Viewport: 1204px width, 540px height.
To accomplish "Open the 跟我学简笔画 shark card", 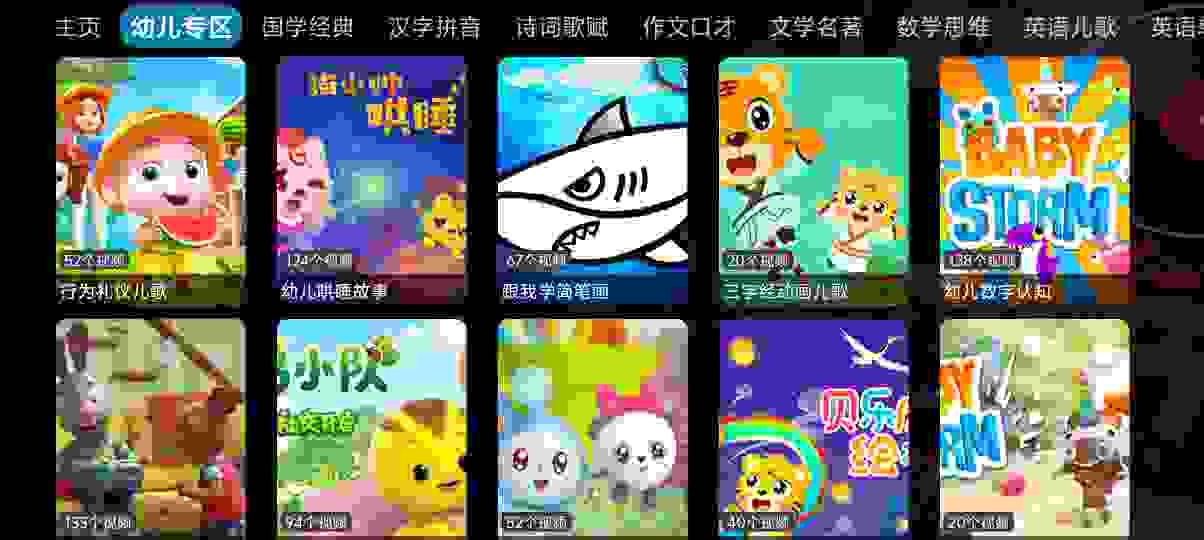I will coord(592,180).
